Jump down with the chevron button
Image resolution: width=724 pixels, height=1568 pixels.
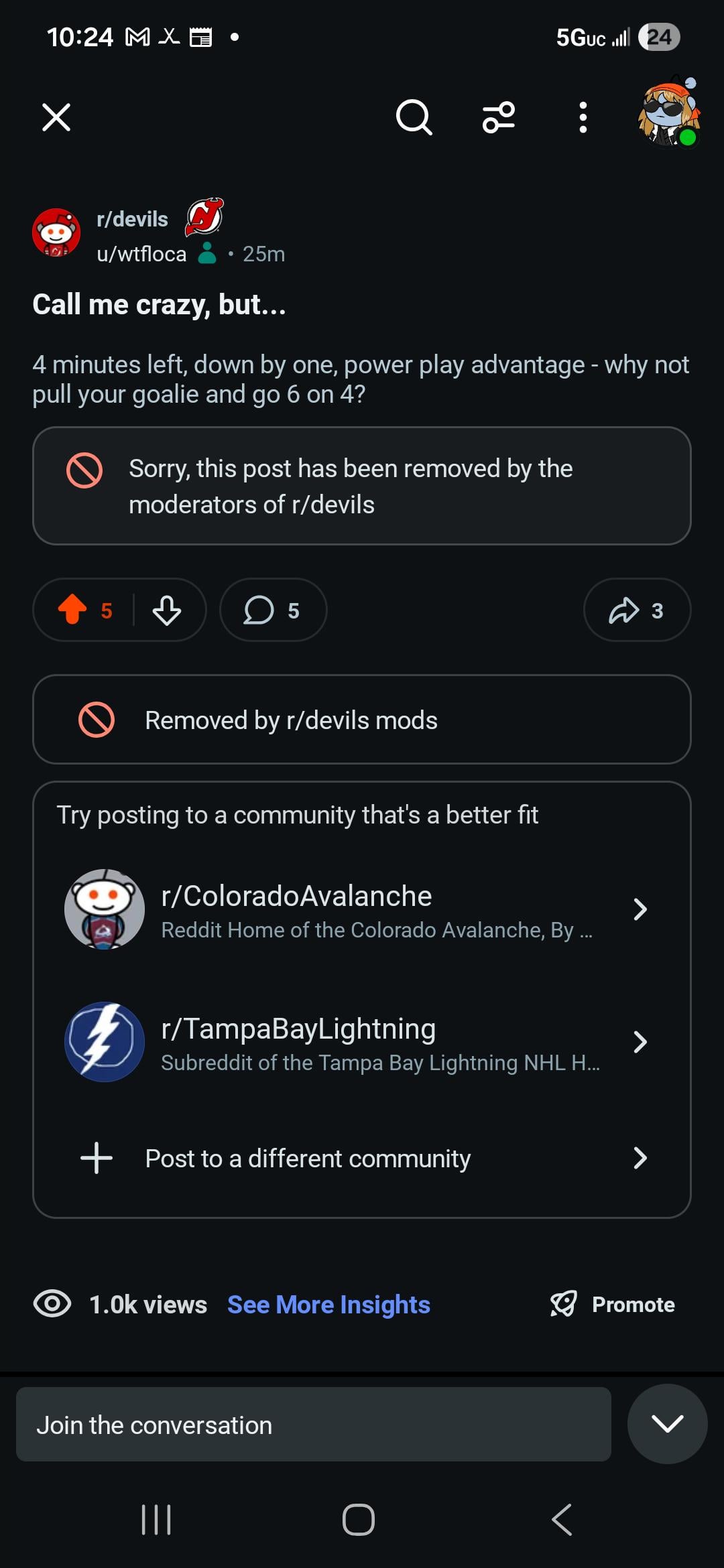667,1424
